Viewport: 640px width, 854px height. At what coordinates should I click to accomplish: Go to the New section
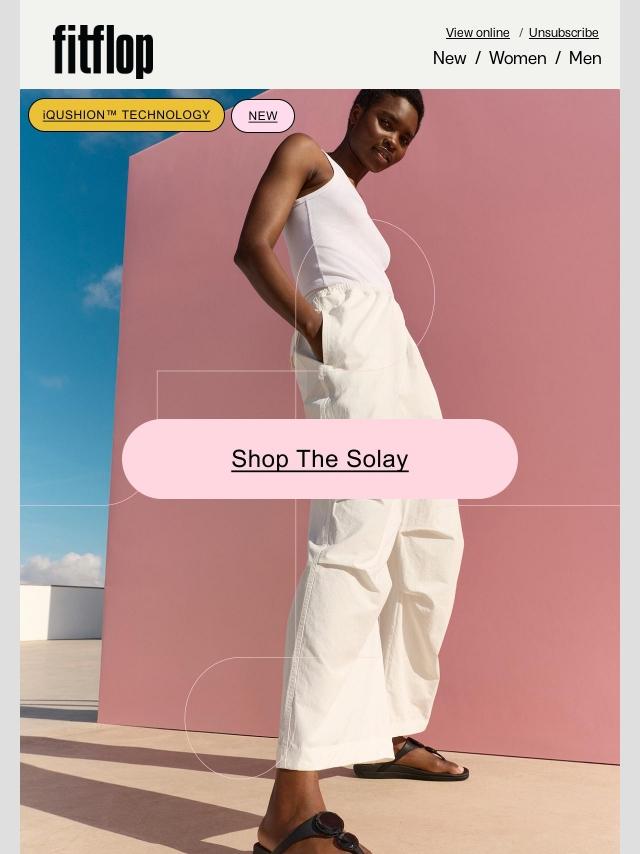pyautogui.click(x=449, y=58)
